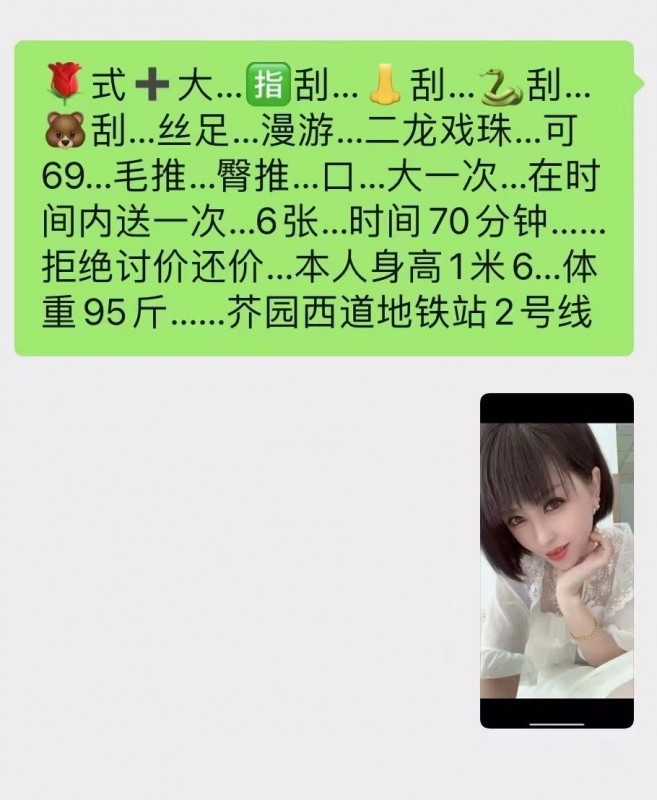The height and width of the screenshot is (800, 657).
Task: Open the photo message below the green bubble
Action: point(556,560)
